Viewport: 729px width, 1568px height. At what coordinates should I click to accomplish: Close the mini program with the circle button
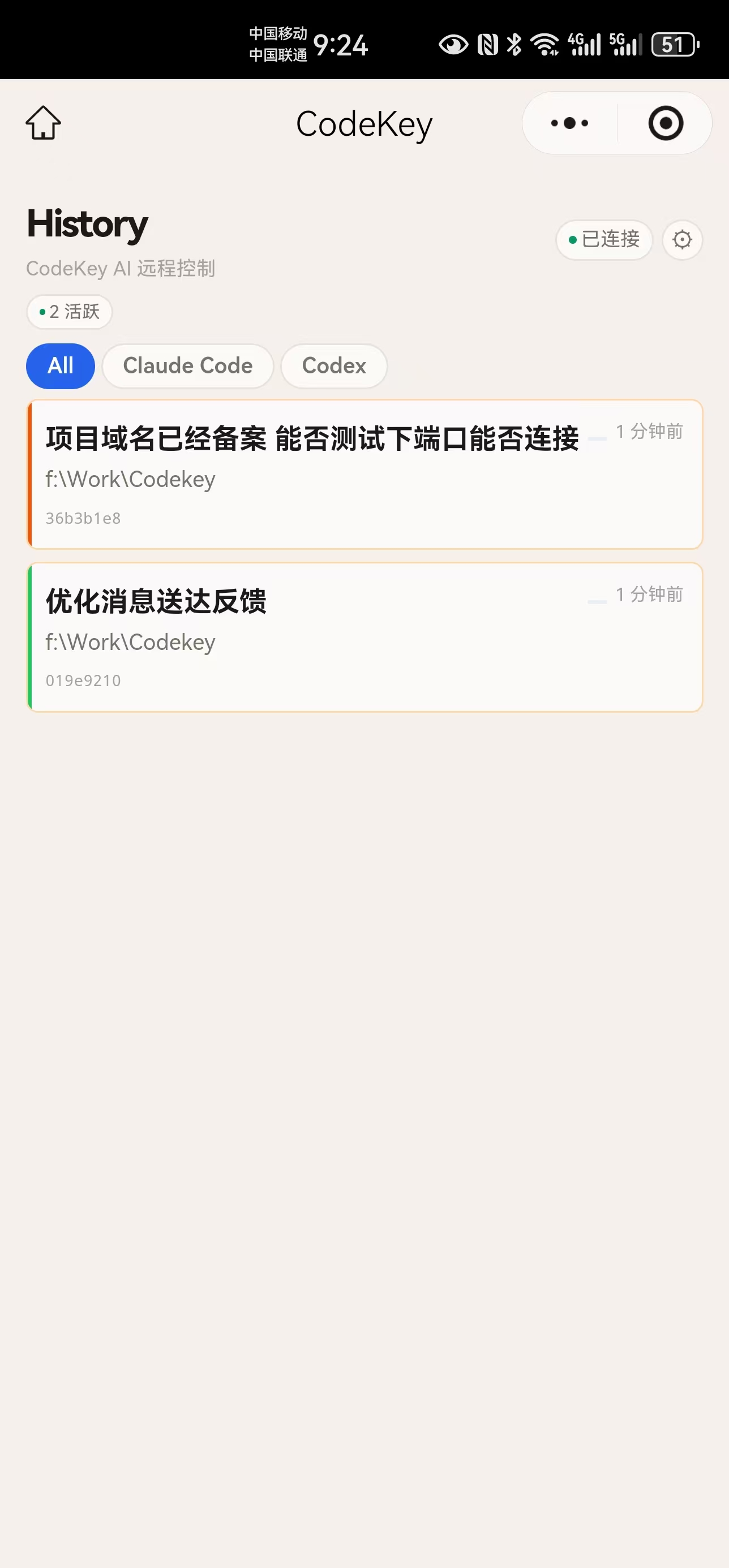point(665,123)
